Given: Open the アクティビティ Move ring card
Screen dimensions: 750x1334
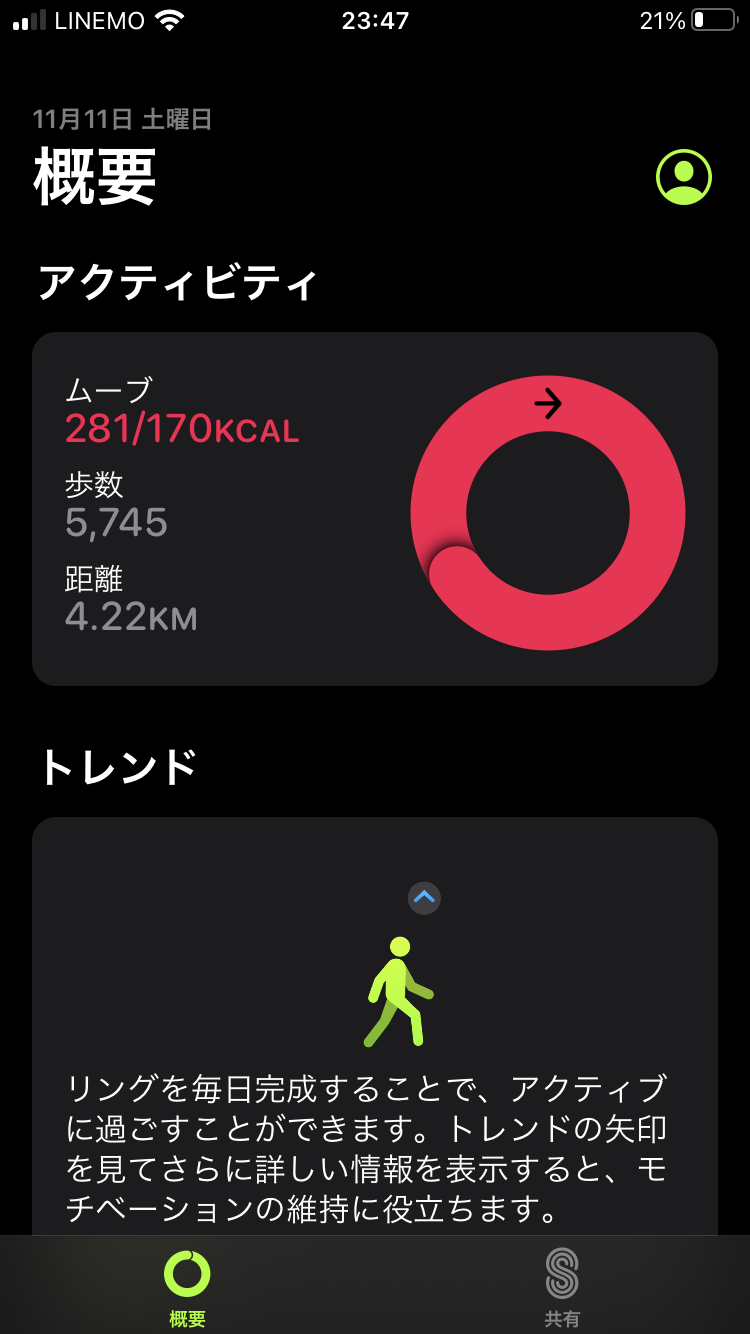Looking at the screenshot, I should coord(374,509).
